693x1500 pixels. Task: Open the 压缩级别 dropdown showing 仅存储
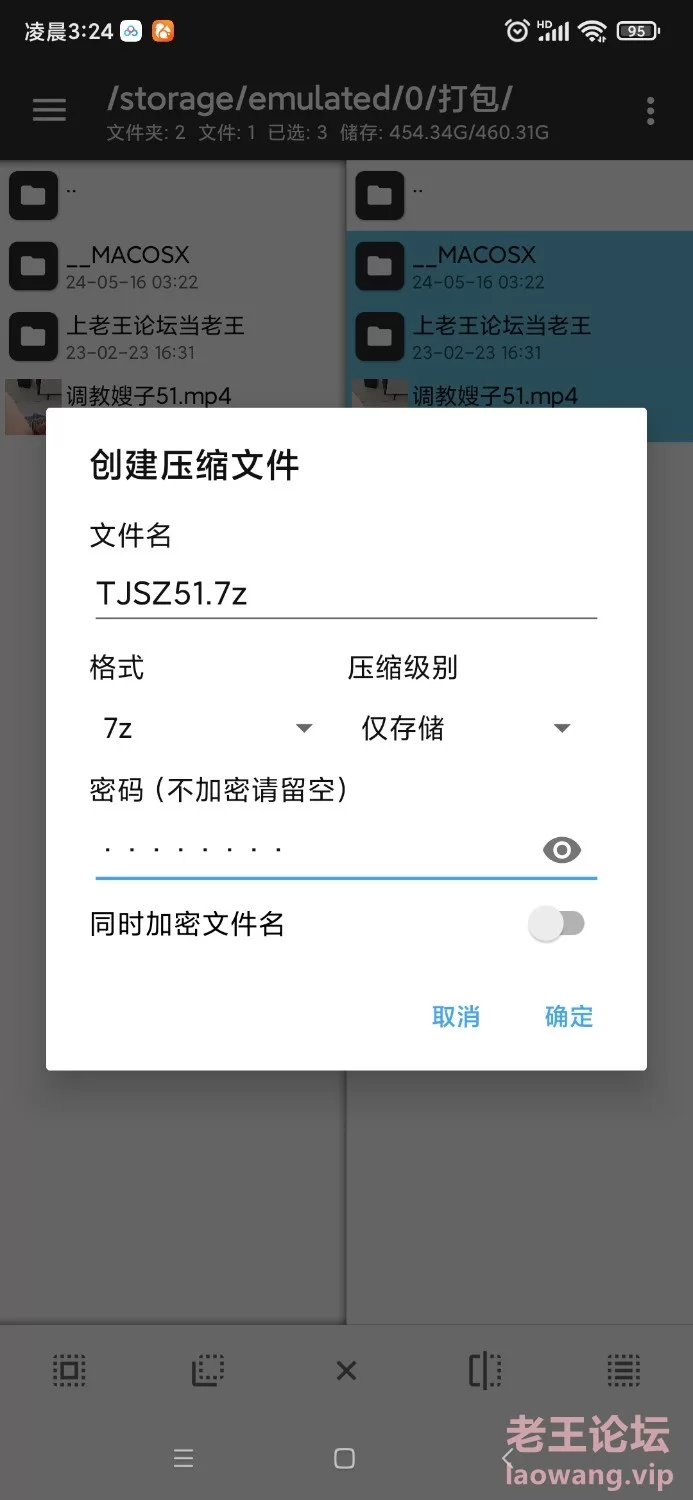click(x=466, y=728)
